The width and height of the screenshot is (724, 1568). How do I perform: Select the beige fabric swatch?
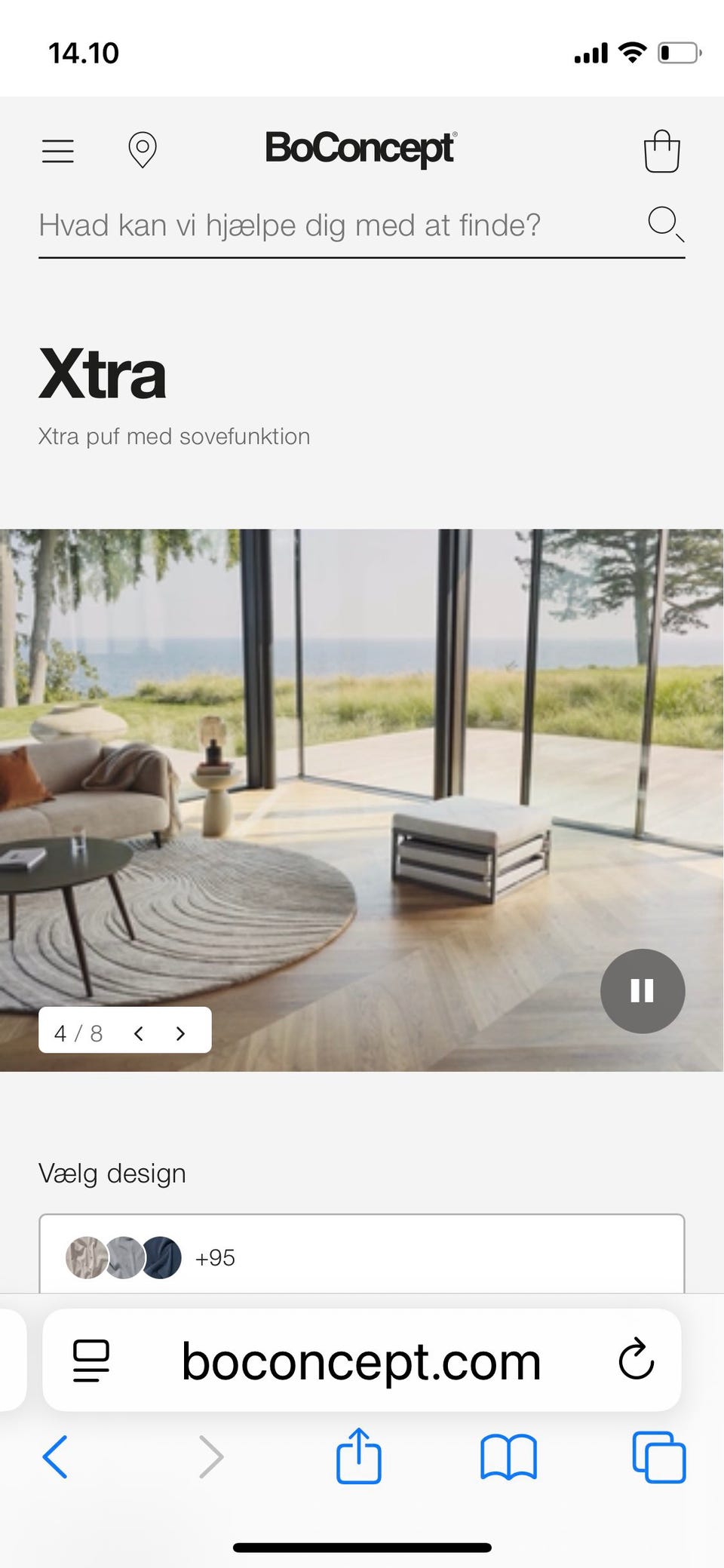click(x=87, y=1257)
